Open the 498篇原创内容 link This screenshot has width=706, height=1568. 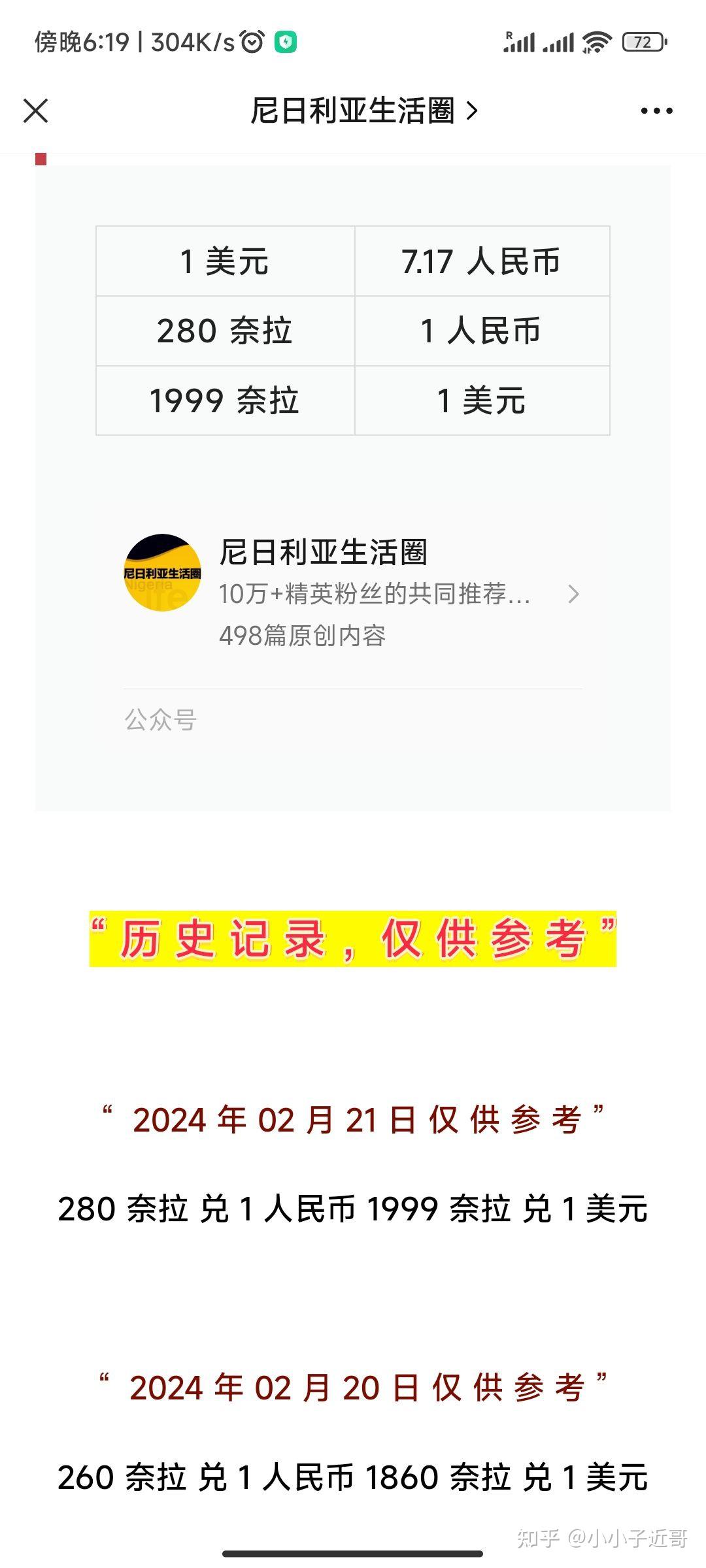307,635
